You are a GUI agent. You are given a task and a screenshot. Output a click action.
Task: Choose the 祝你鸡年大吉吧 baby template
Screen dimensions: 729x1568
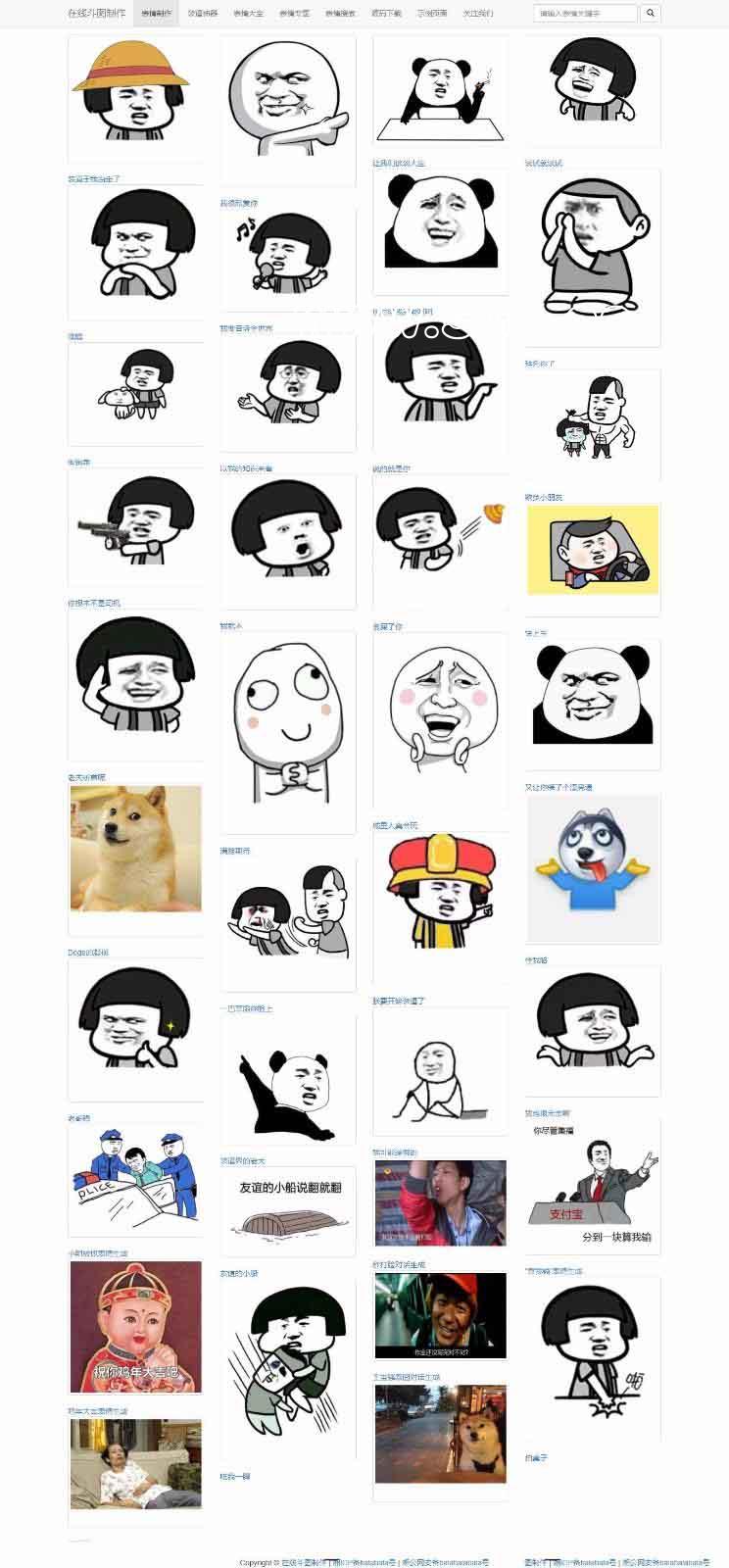pos(135,1327)
